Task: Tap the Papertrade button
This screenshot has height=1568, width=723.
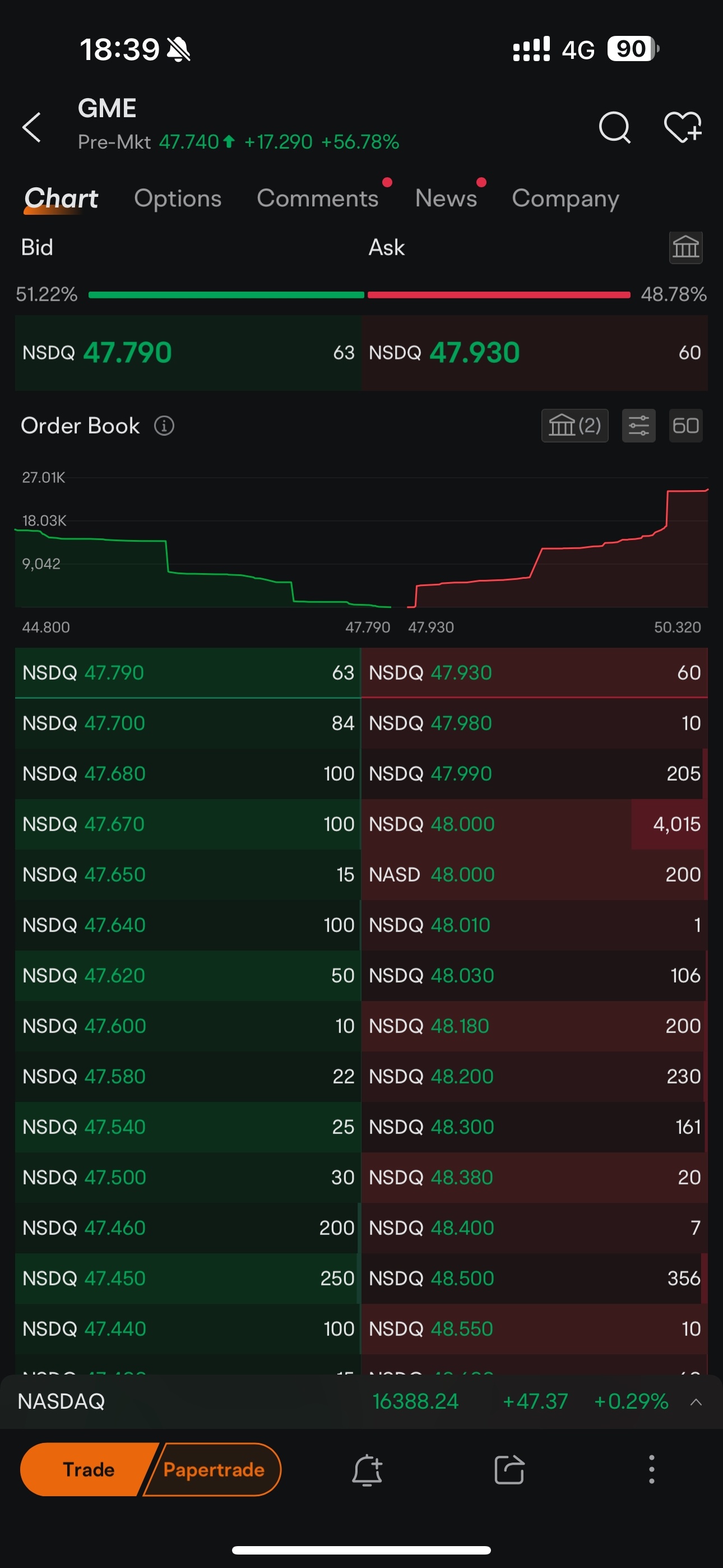Action: tap(213, 1469)
